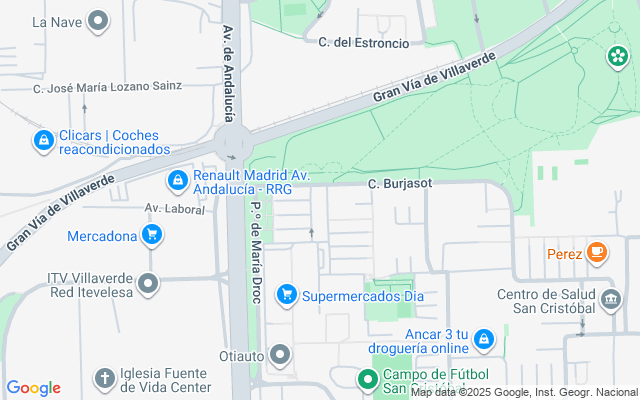Viewport: 640px width, 400px height.
Task: Tap the Ancar 3 droguería online marker
Action: coord(484,340)
